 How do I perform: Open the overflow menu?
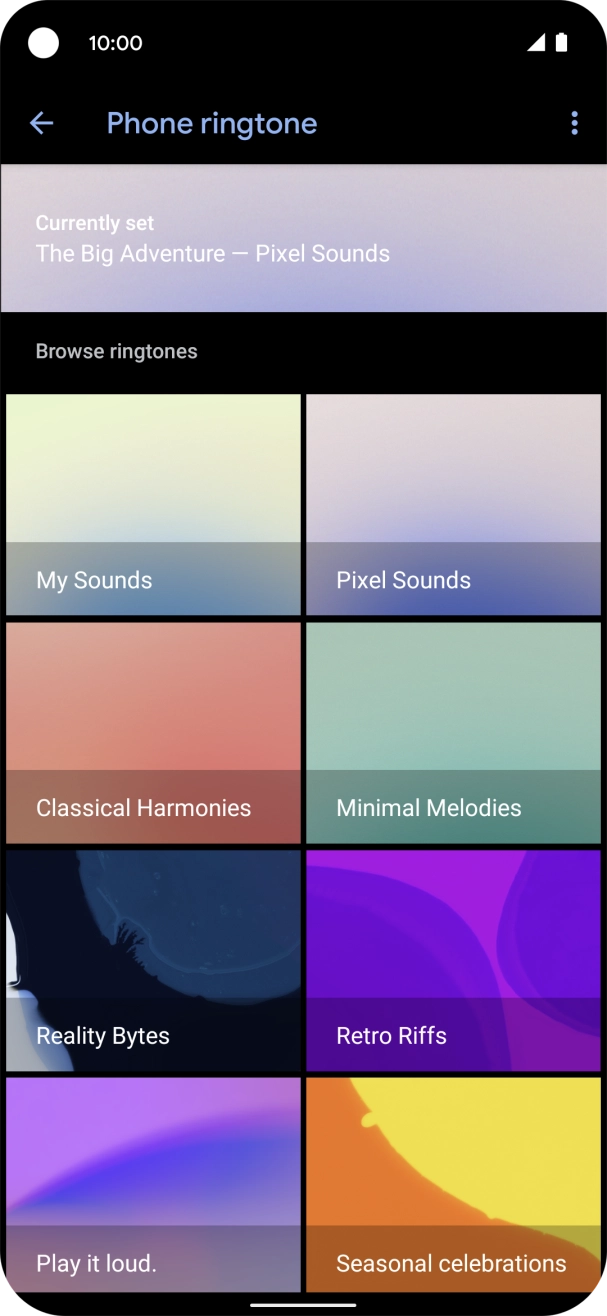tap(574, 123)
